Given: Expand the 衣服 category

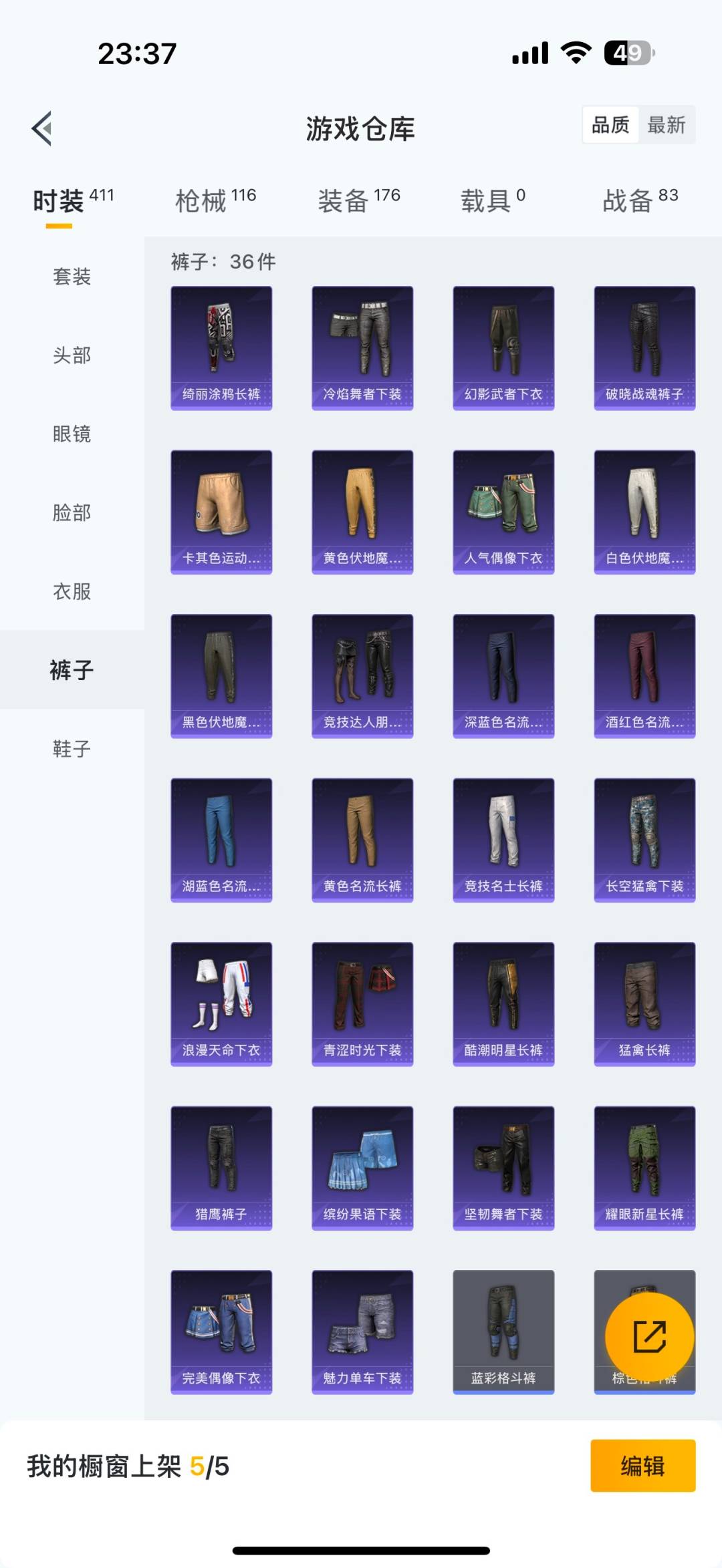Looking at the screenshot, I should [72, 592].
